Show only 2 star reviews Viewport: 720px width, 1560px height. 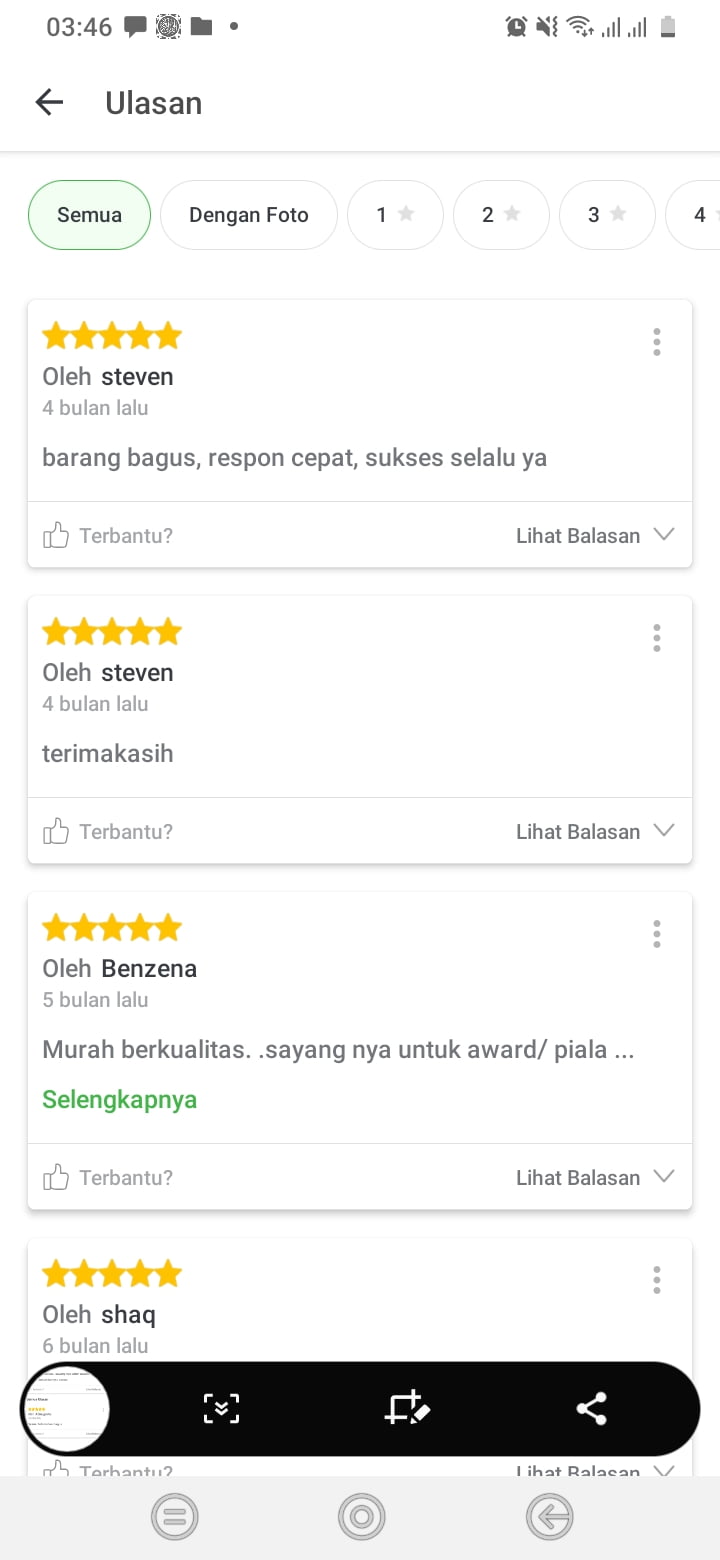click(x=500, y=215)
